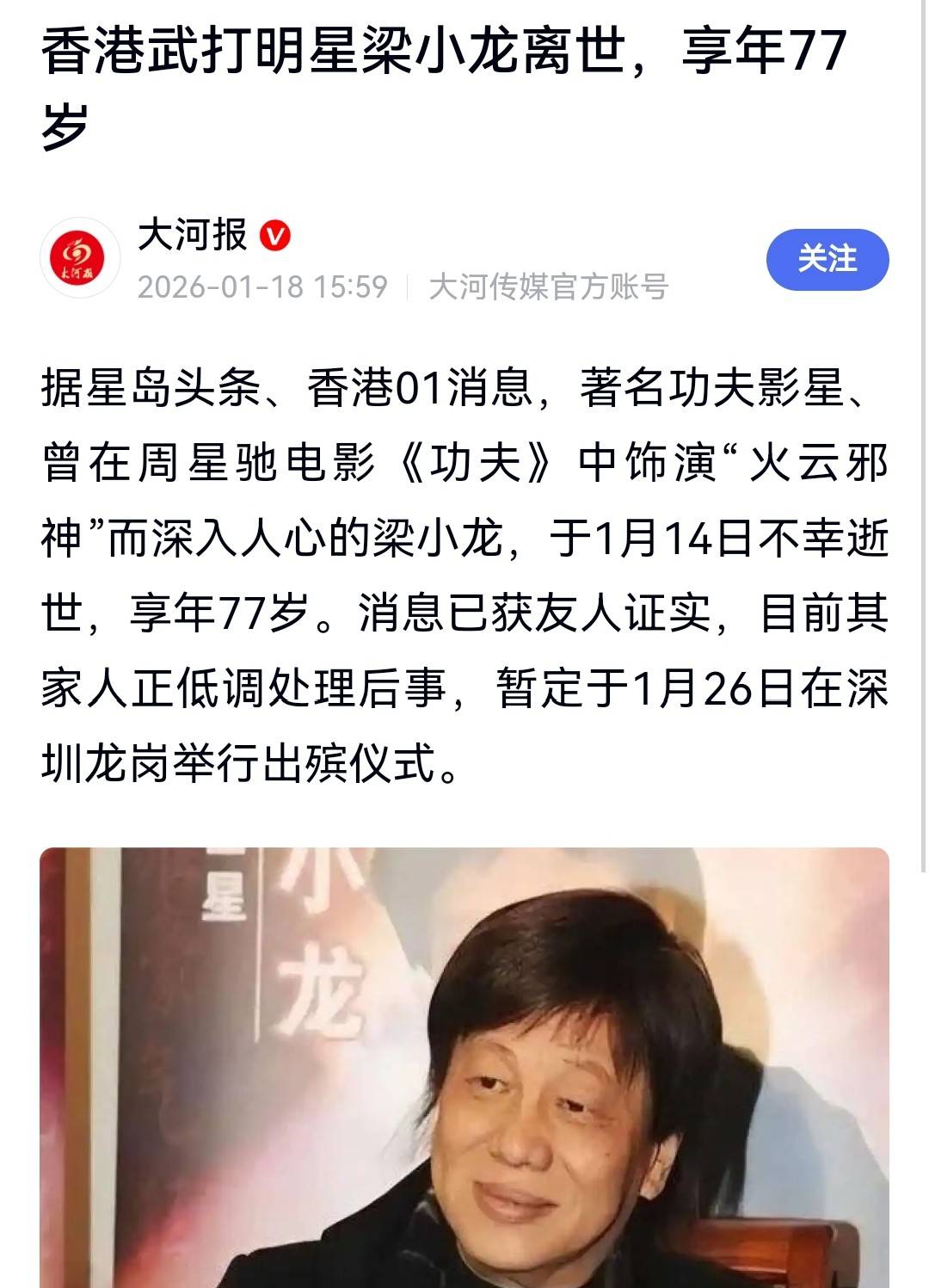Image resolution: width=929 pixels, height=1288 pixels.
Task: Follow the 大河报 account via 关注
Action: coord(827,259)
